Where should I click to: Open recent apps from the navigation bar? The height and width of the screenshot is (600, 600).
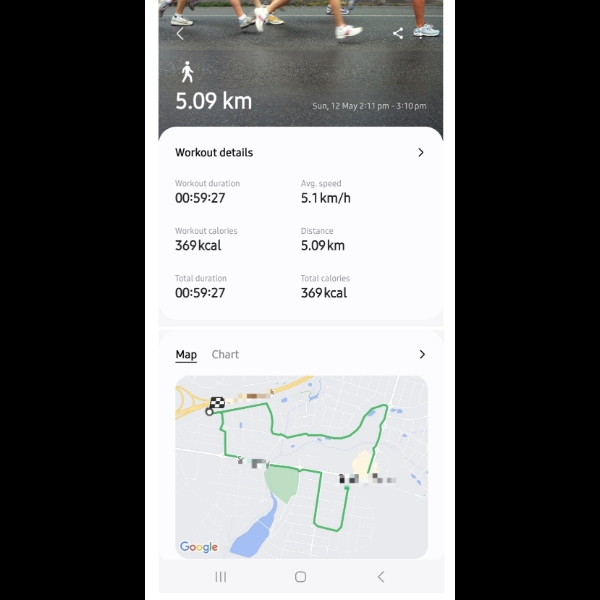[221, 577]
